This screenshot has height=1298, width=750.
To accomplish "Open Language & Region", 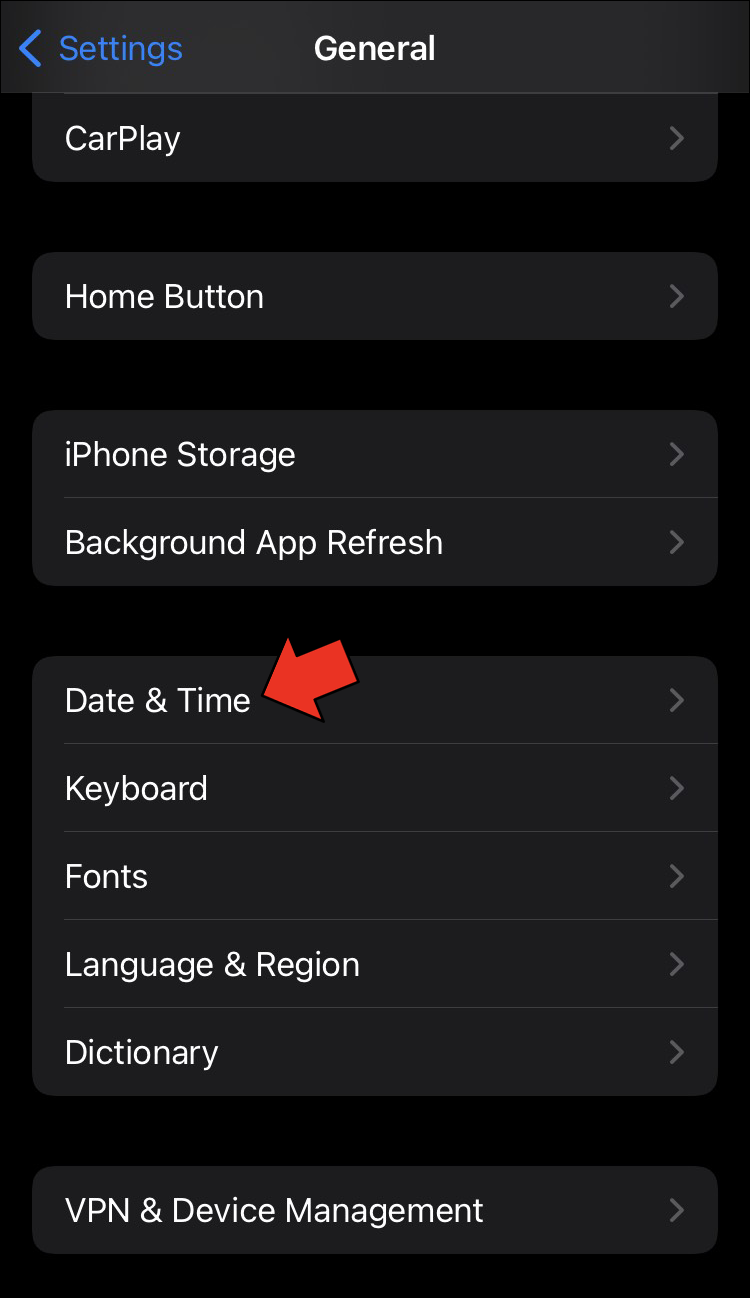I will 374,965.
